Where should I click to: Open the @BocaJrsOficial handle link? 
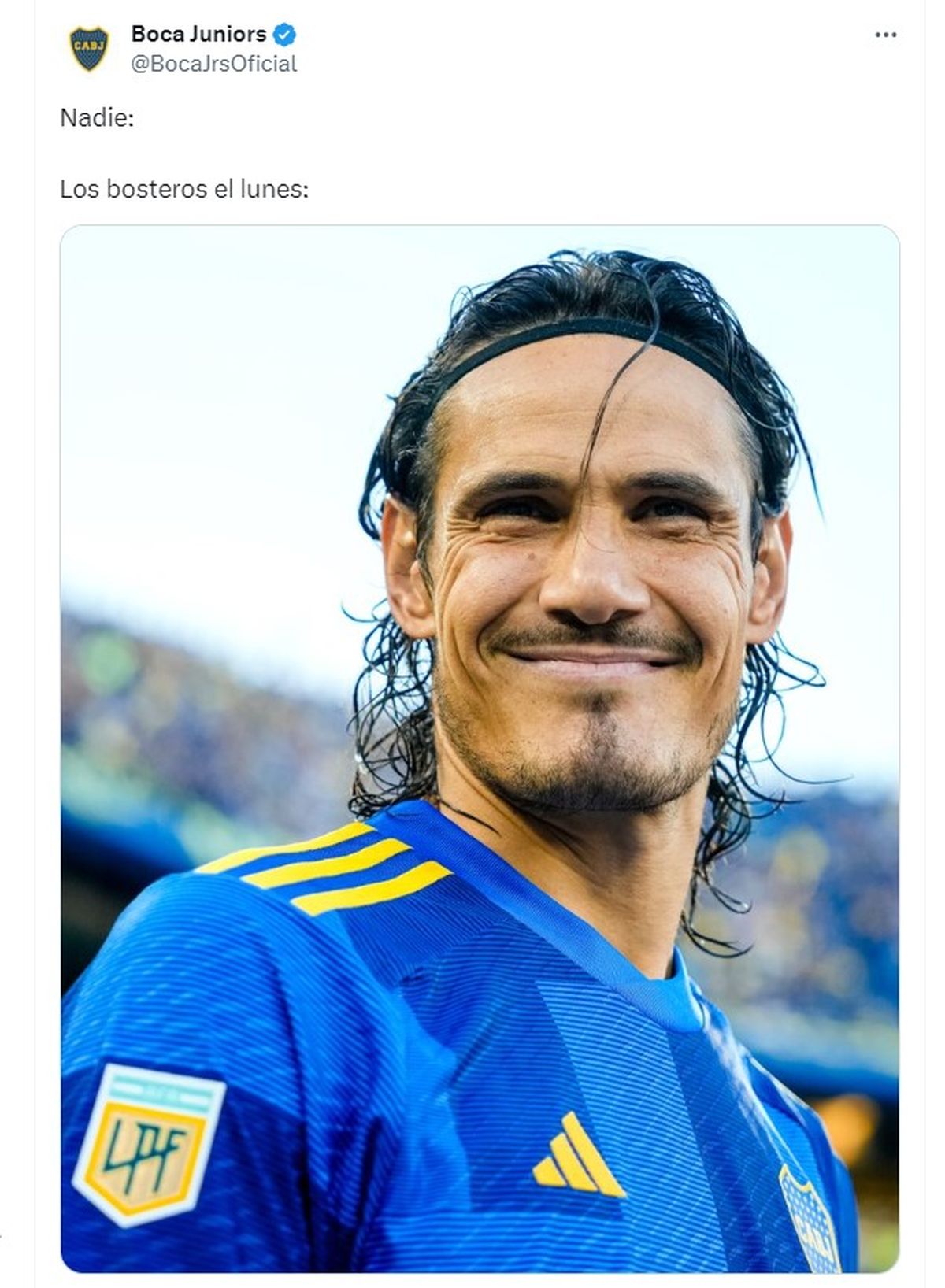click(x=213, y=64)
